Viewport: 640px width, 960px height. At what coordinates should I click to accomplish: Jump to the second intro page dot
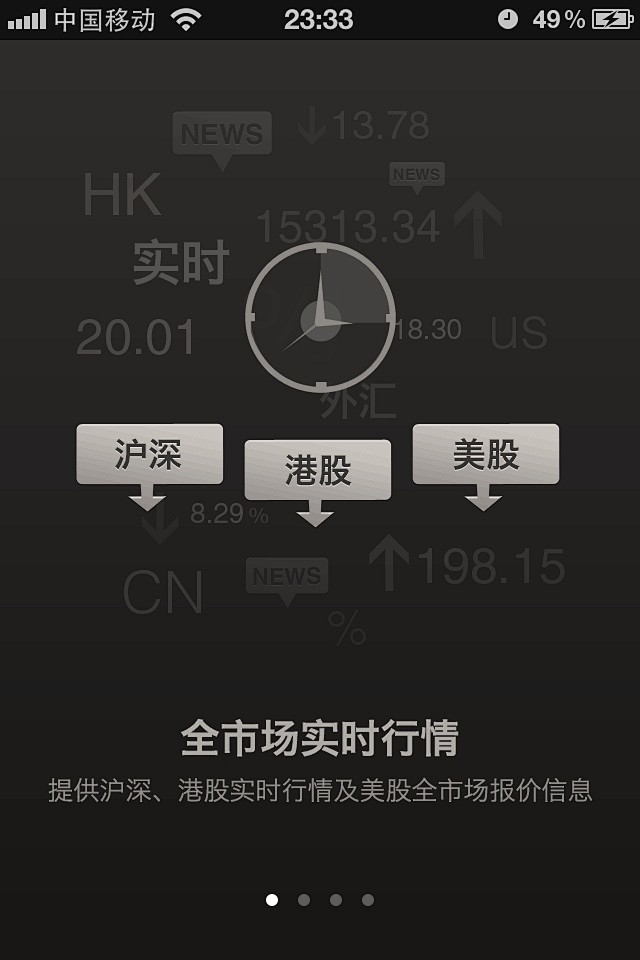(x=304, y=900)
